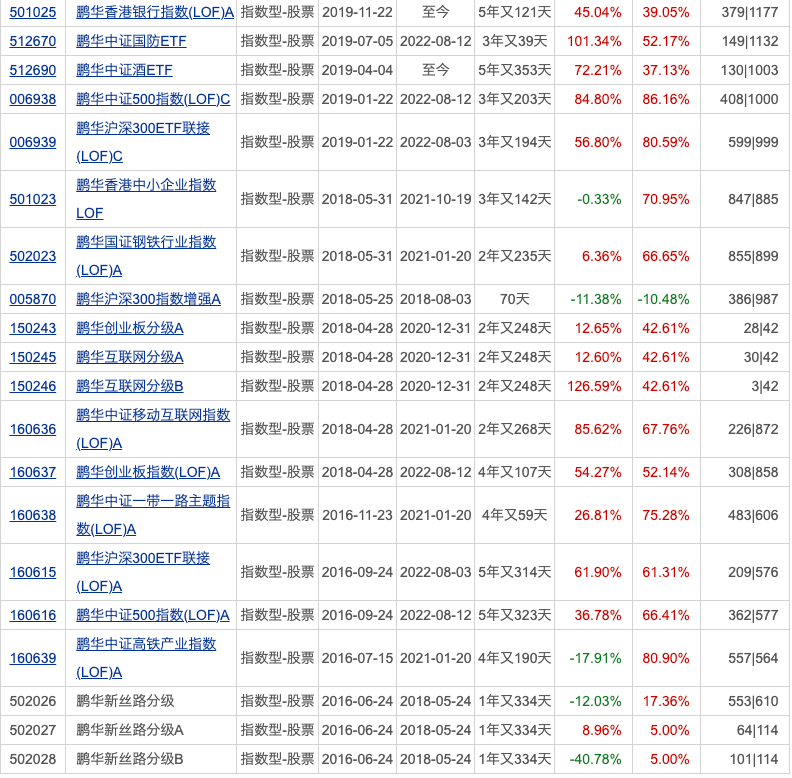Open 鹏华中证酒ETF fund details
The width and height of the screenshot is (792, 778).
click(x=124, y=70)
